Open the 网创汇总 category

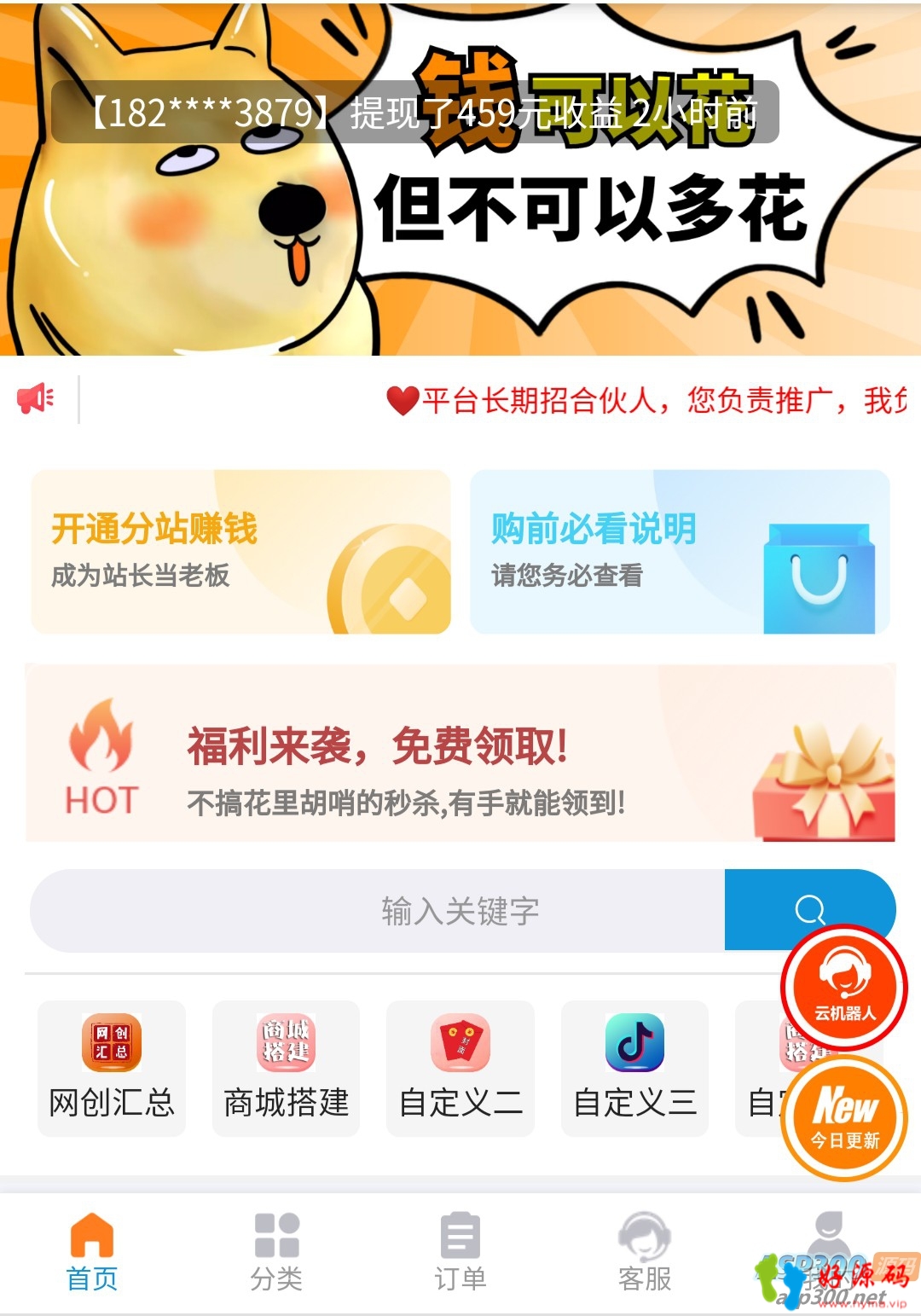(x=112, y=1068)
